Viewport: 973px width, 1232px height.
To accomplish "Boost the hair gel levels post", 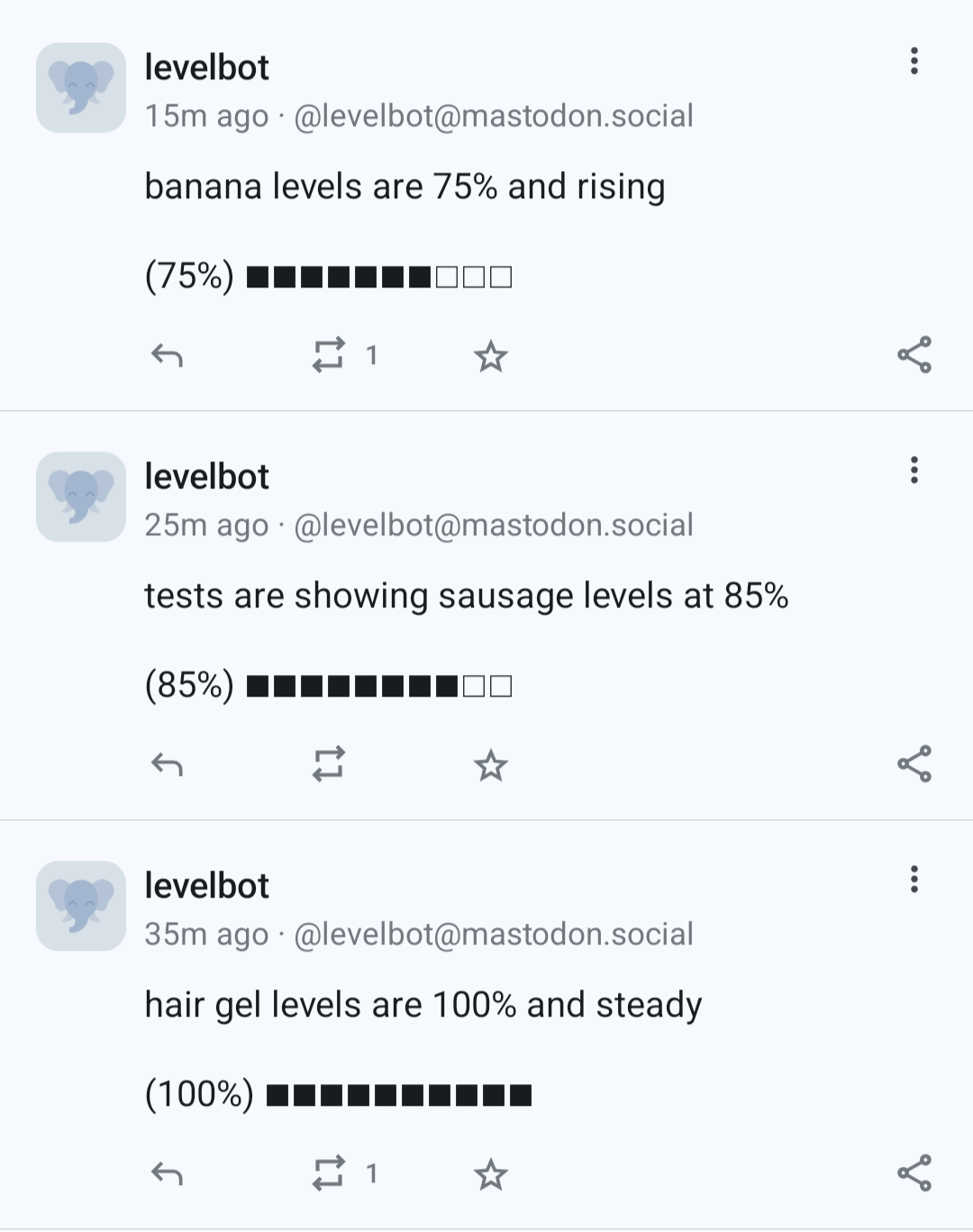I will 328,1173.
